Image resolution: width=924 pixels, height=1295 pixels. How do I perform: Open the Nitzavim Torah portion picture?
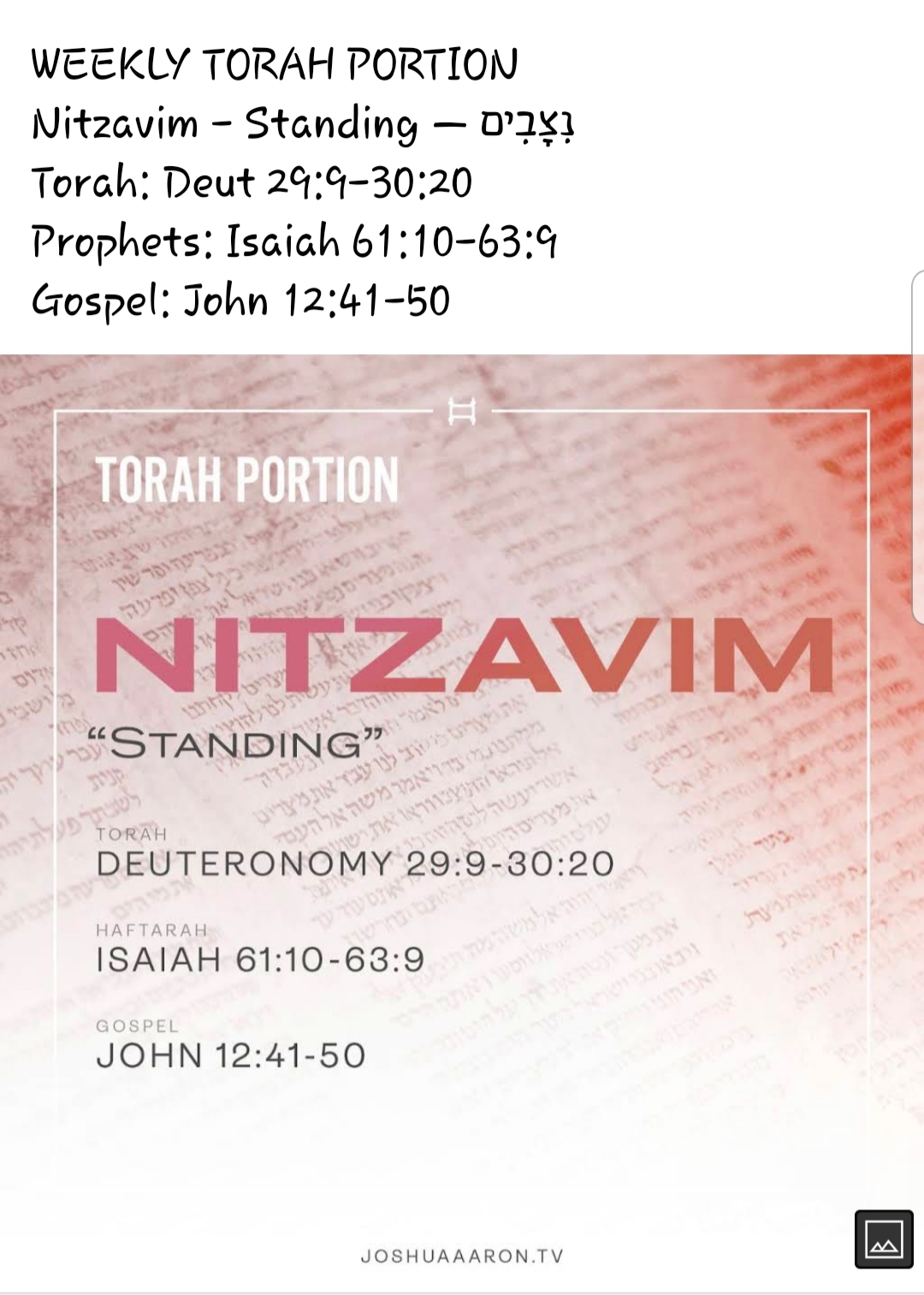click(461, 770)
